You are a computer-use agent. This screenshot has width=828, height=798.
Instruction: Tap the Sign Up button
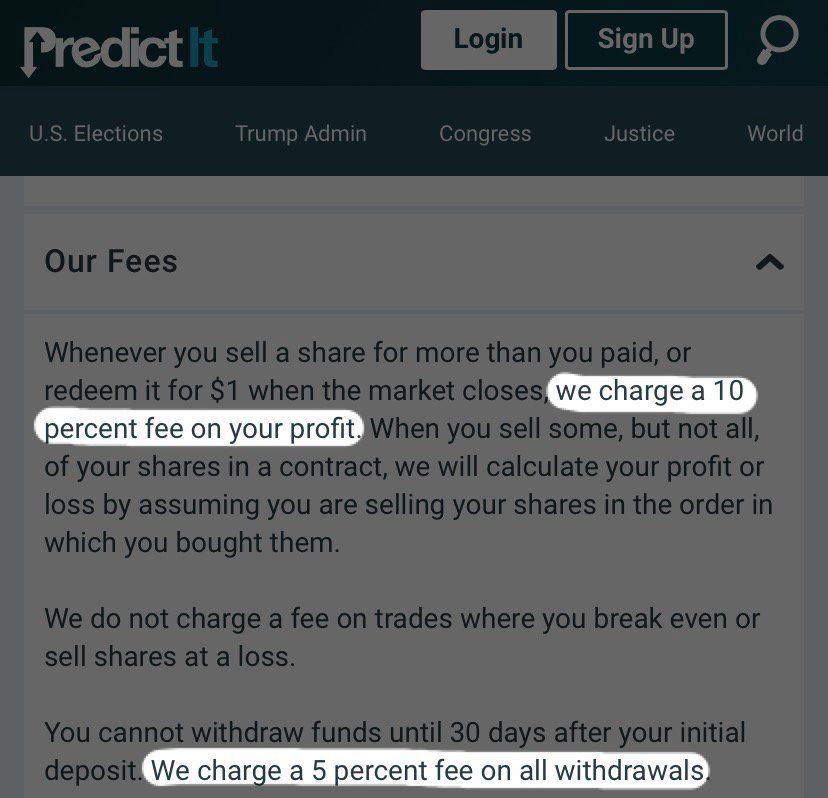[x=646, y=40]
